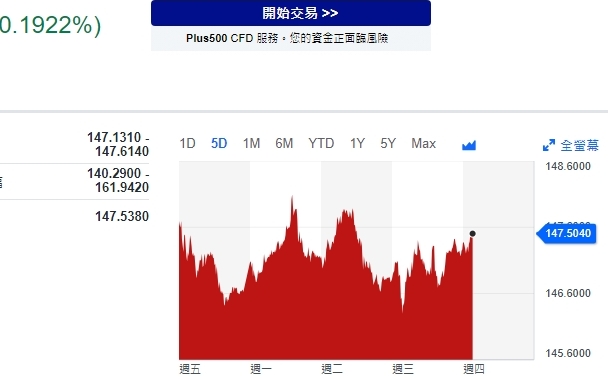
Task: Tap the 開始交易 button
Action: pos(291,13)
